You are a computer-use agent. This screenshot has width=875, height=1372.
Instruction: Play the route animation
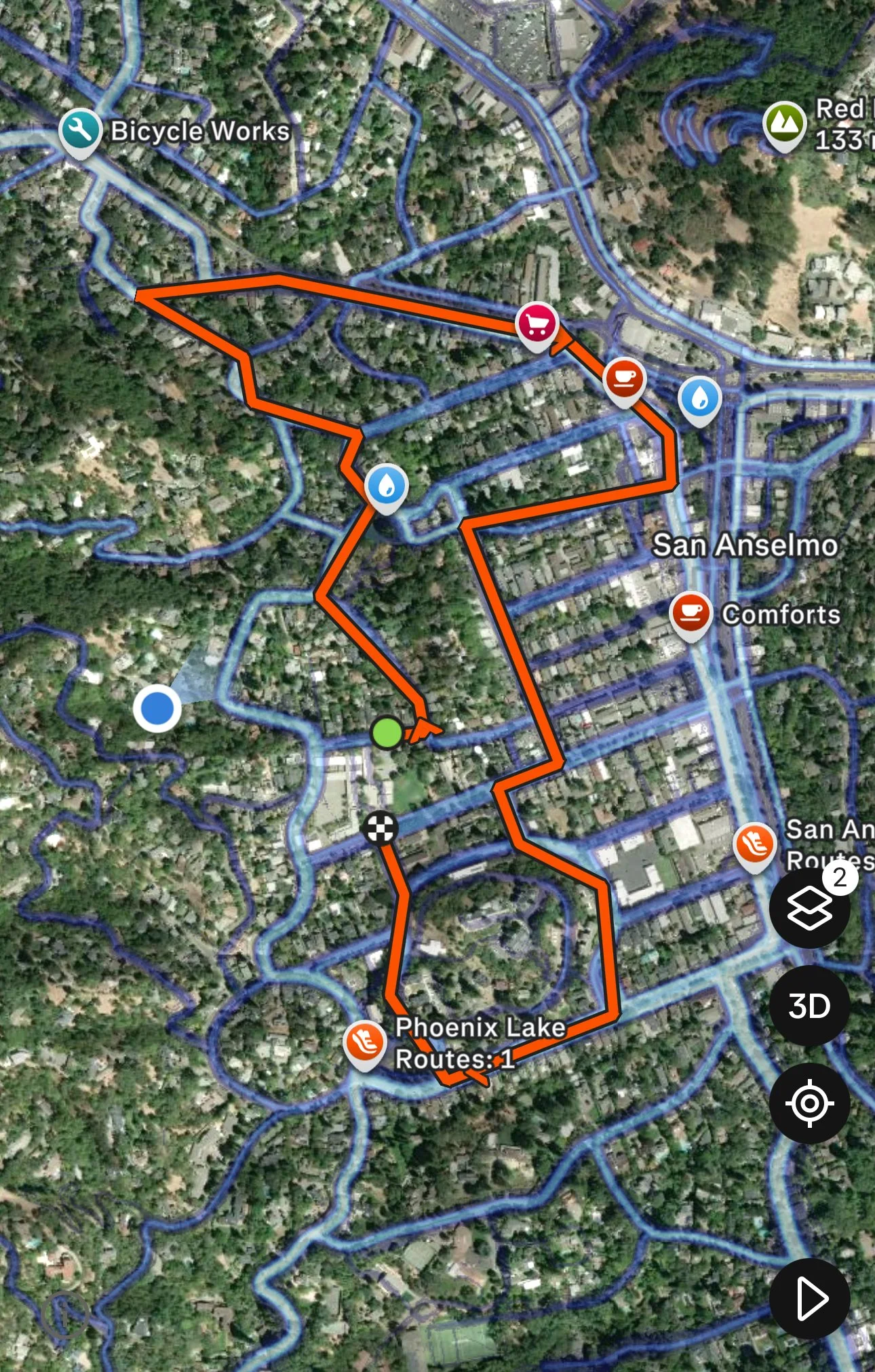pyautogui.click(x=809, y=1299)
